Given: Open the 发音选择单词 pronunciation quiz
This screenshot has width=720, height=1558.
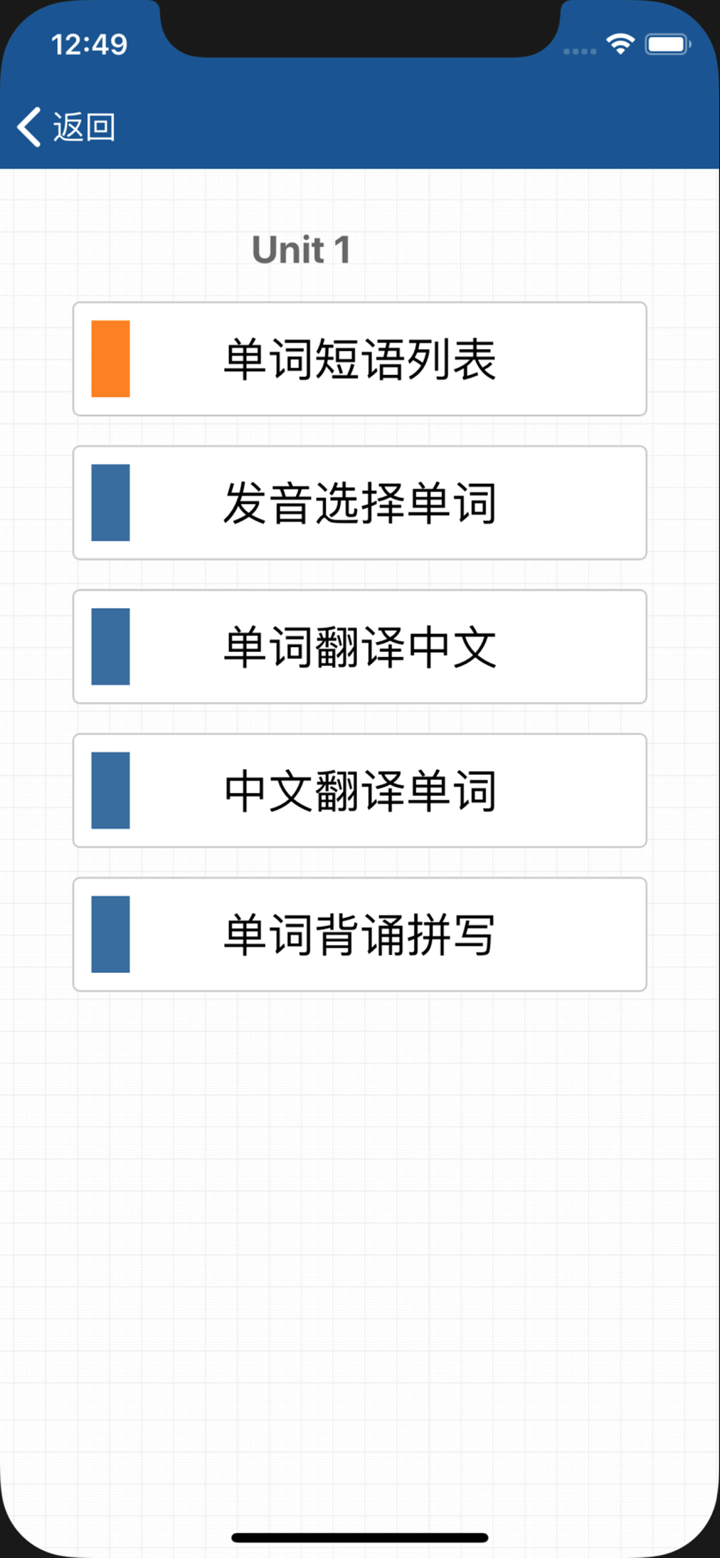Looking at the screenshot, I should 360,503.
